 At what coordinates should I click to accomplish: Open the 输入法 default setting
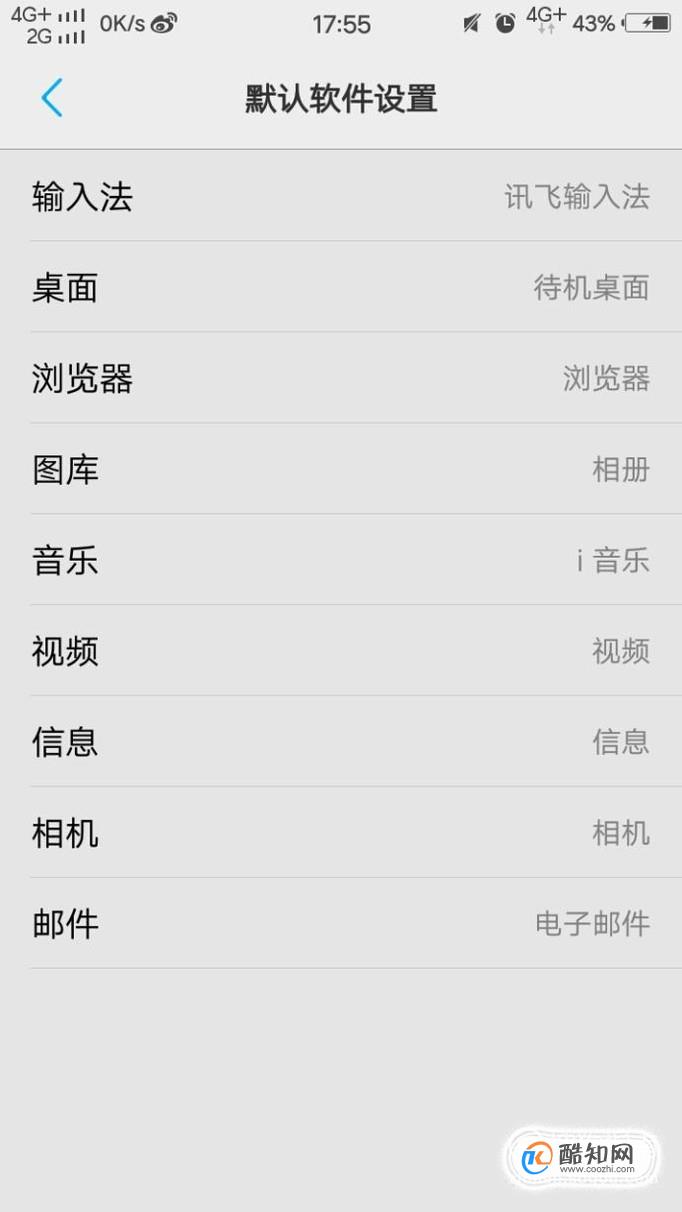(x=341, y=196)
